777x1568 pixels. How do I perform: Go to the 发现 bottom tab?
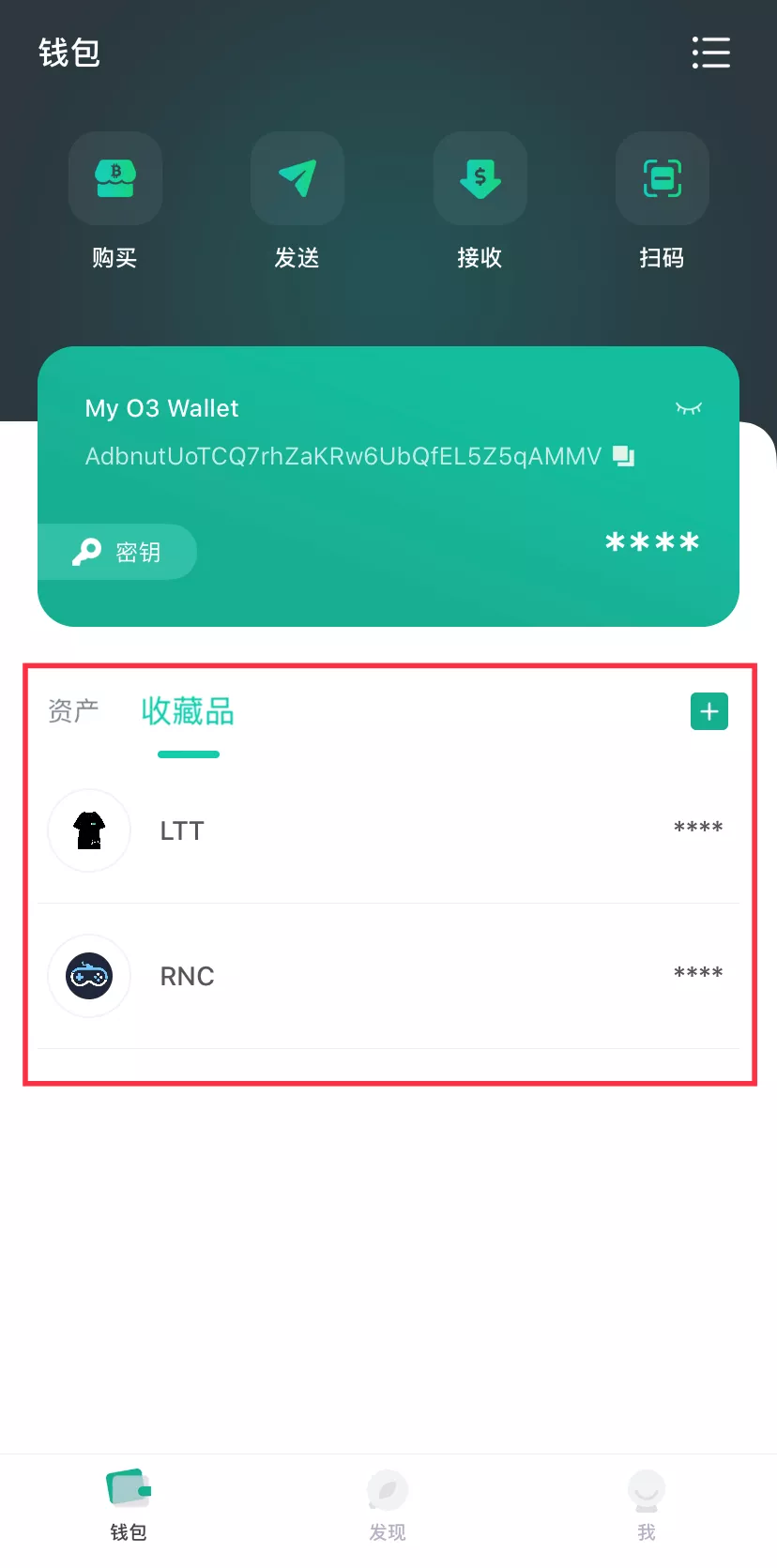point(387,1506)
